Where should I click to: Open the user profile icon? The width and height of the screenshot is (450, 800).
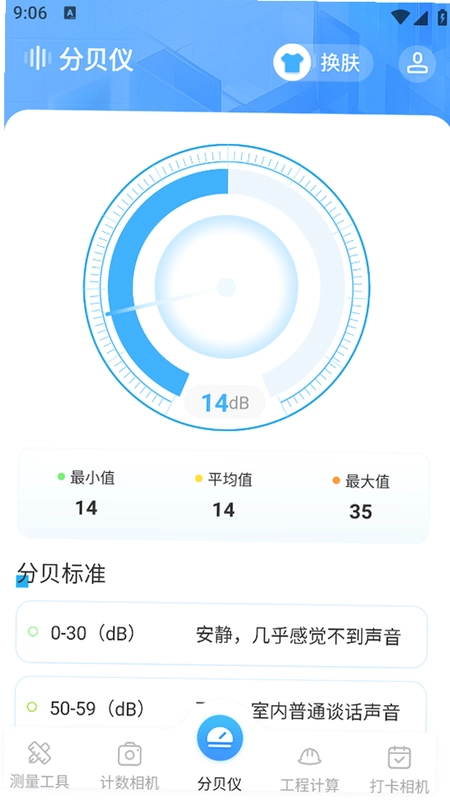click(x=417, y=63)
